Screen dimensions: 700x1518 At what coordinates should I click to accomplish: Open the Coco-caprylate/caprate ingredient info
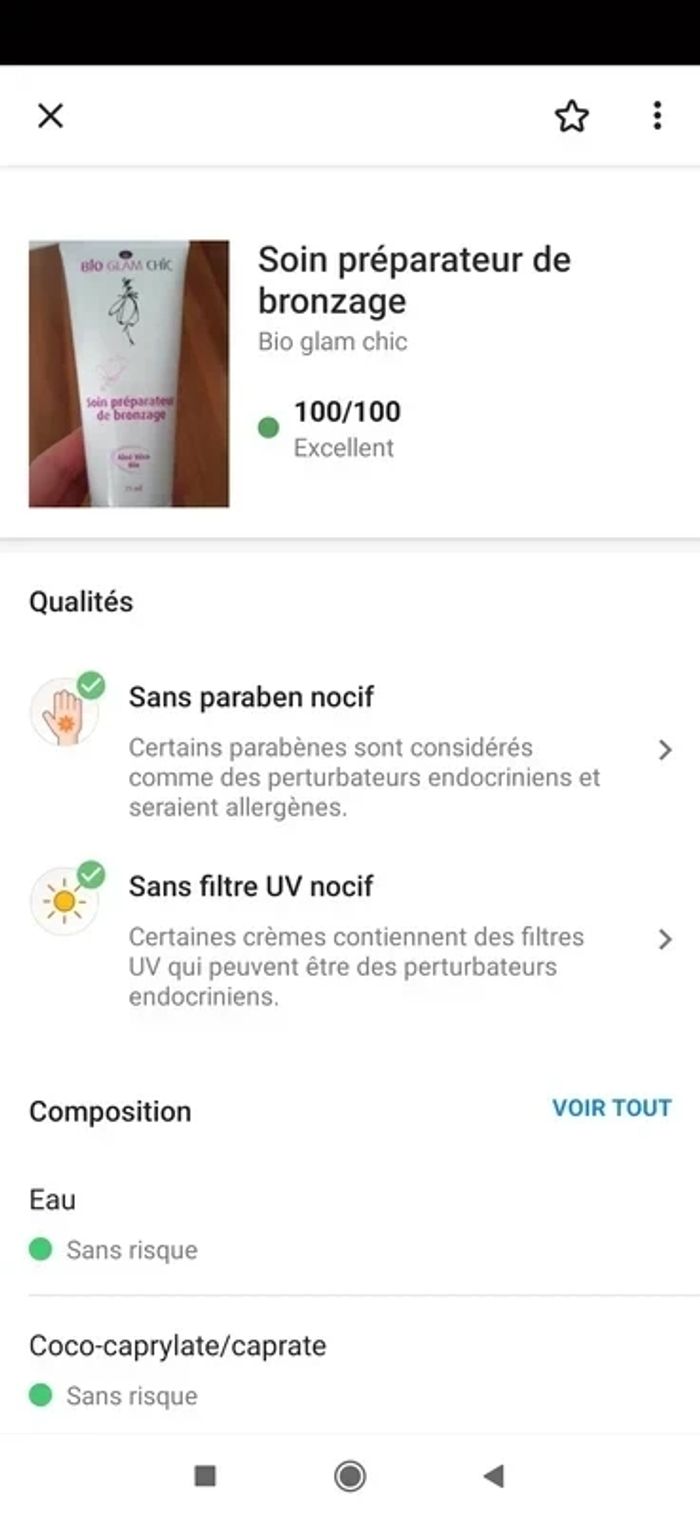pyautogui.click(x=350, y=1370)
